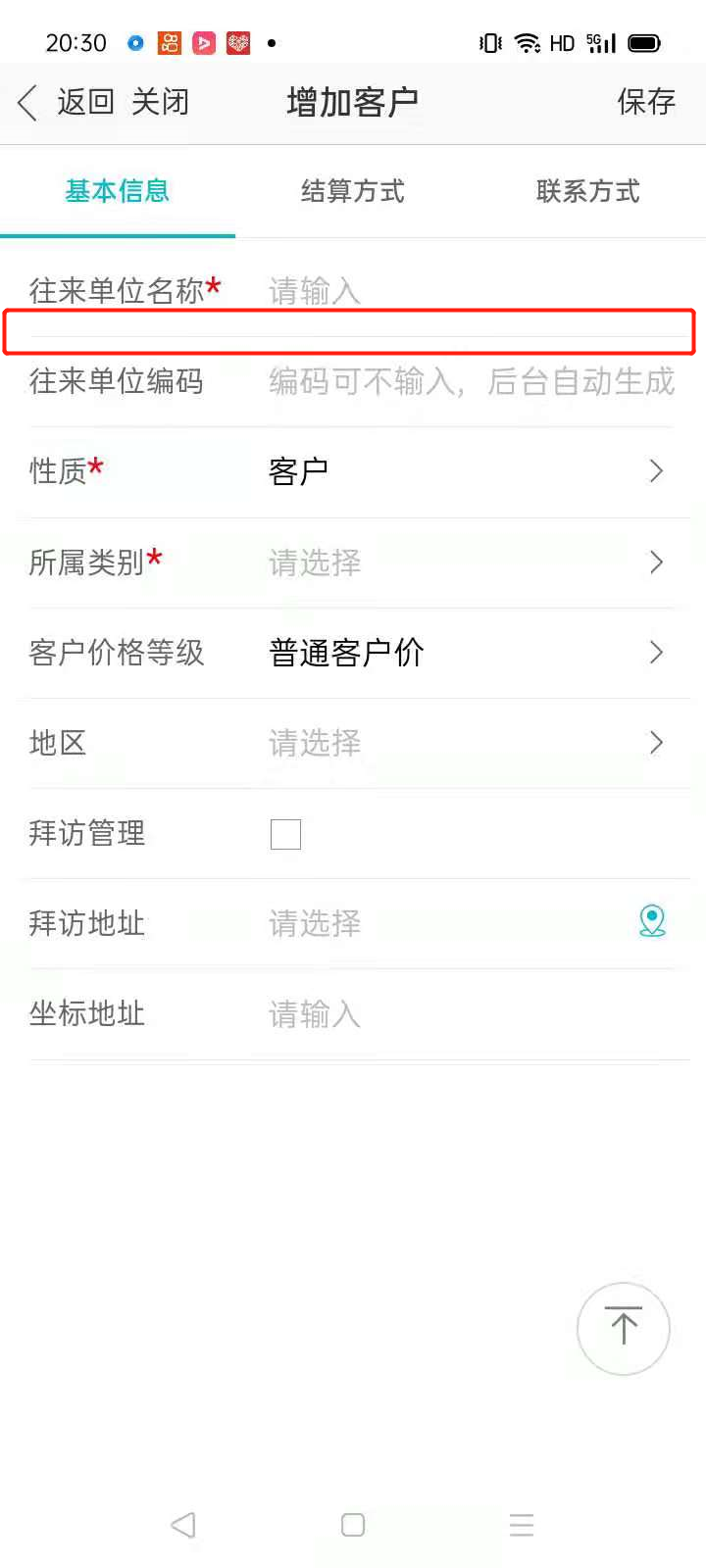Close the page with 关闭

pyautogui.click(x=160, y=102)
